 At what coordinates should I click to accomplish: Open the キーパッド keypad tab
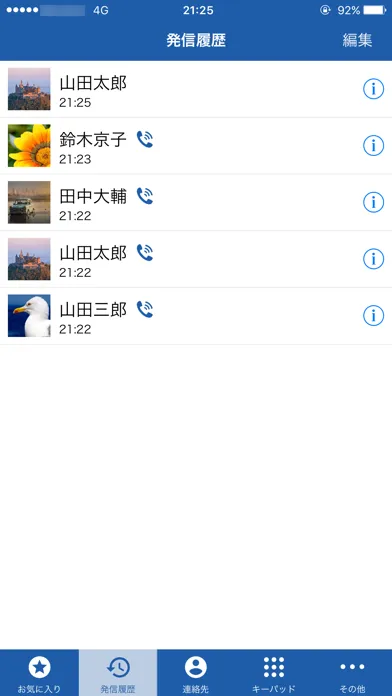(x=274, y=673)
